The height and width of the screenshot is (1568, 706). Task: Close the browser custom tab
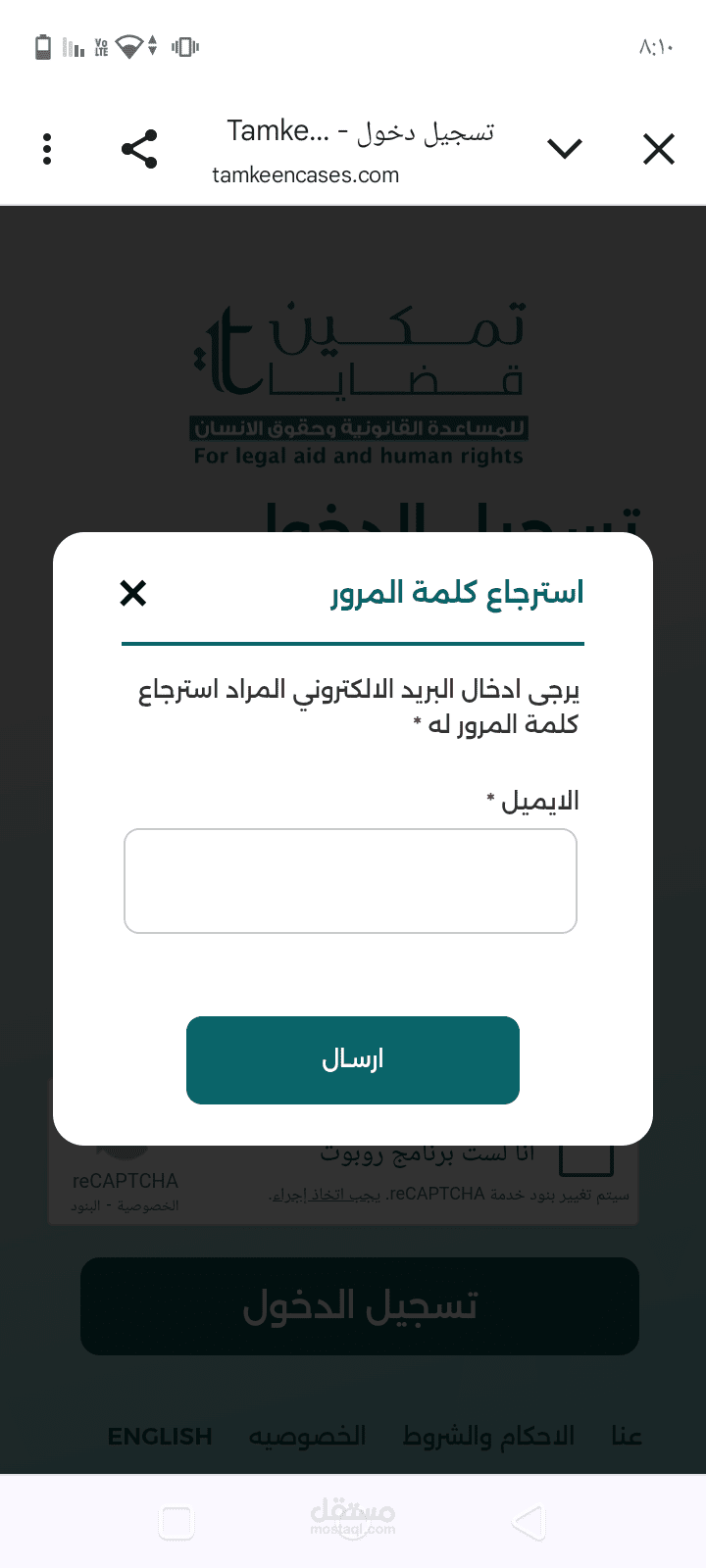659,149
